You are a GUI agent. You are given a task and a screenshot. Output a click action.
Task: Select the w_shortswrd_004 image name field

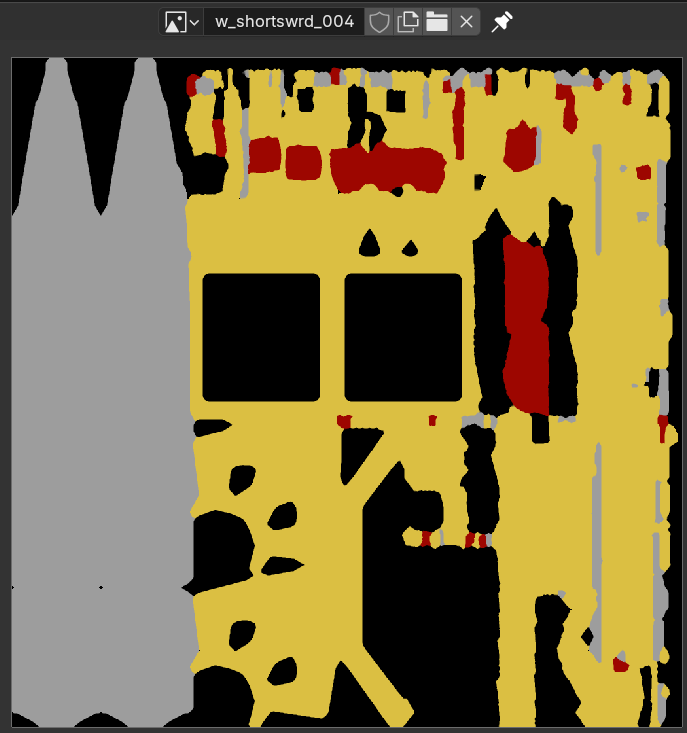tap(284, 22)
